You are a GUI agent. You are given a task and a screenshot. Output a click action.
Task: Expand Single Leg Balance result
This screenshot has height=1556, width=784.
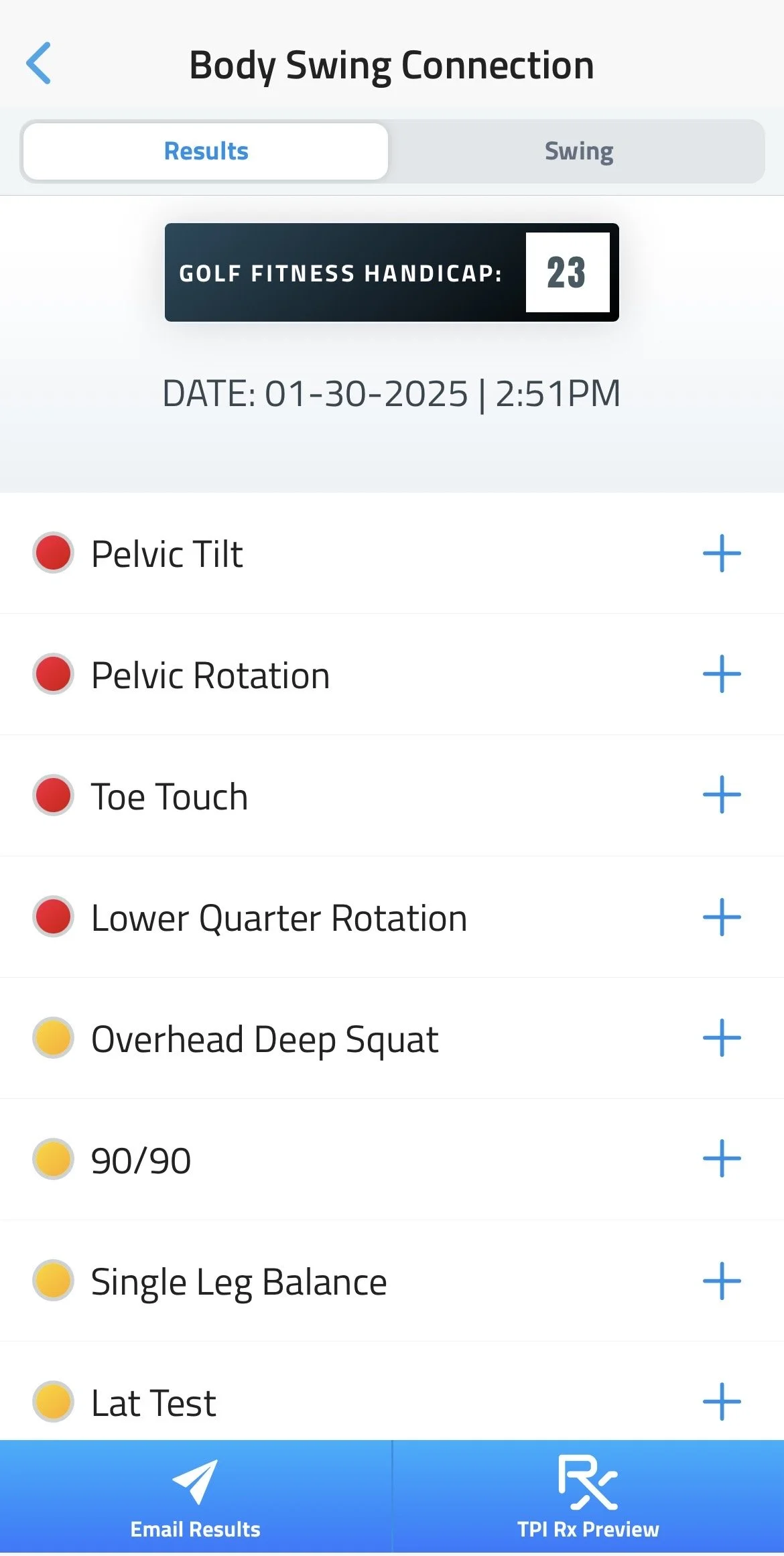click(x=721, y=1281)
